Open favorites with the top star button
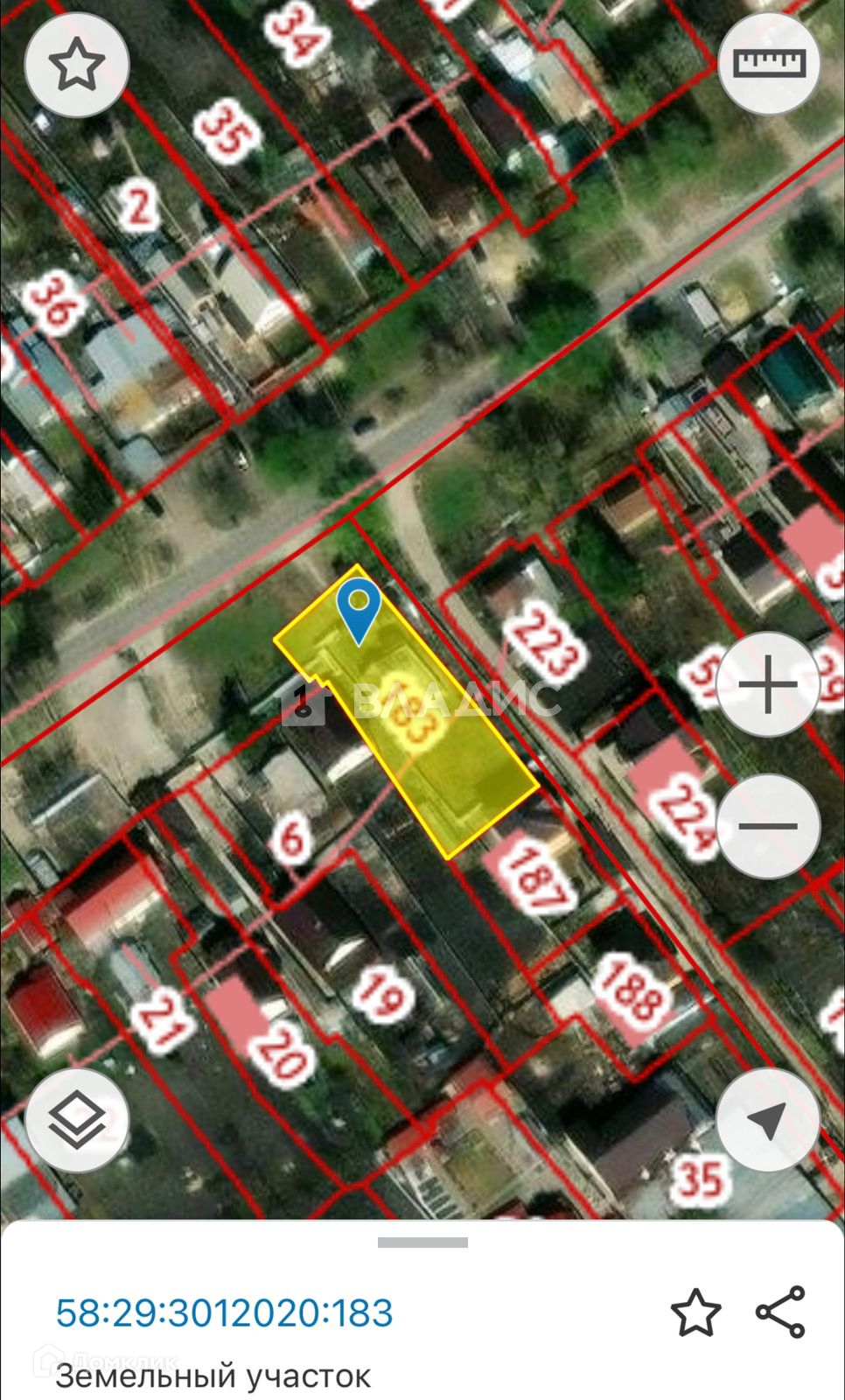Viewport: 845px width, 1400px height. point(77,66)
